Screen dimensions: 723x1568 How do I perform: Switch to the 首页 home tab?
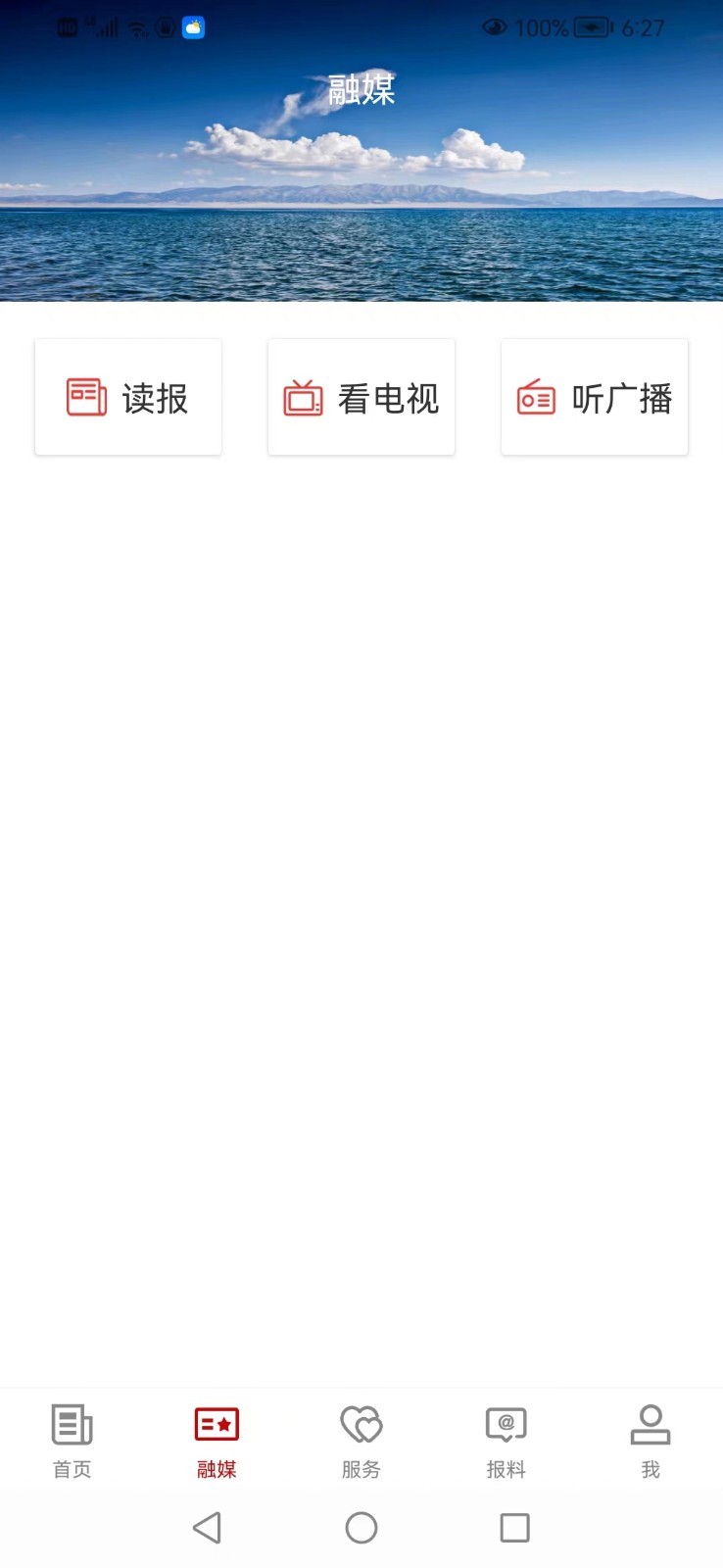click(x=72, y=1440)
